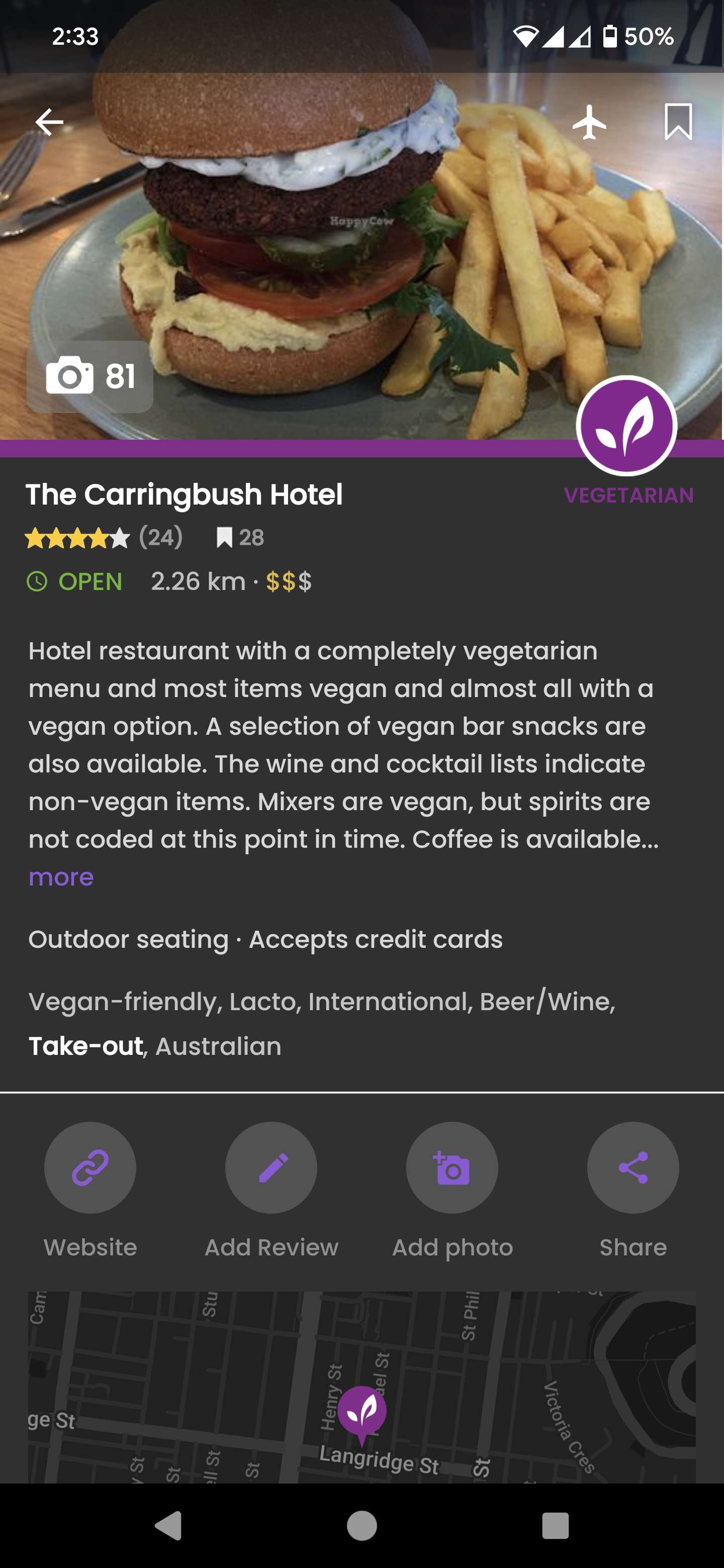The height and width of the screenshot is (1568, 724).
Task: Open recent apps from navigation bar
Action: coord(555,1526)
